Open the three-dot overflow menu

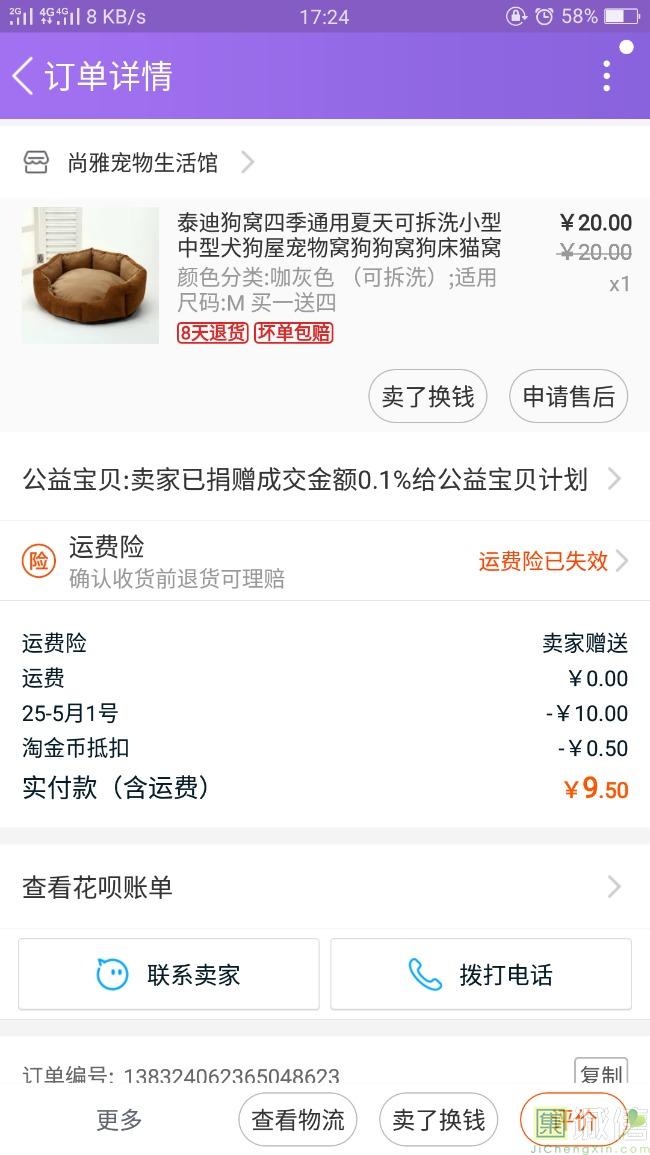(606, 76)
